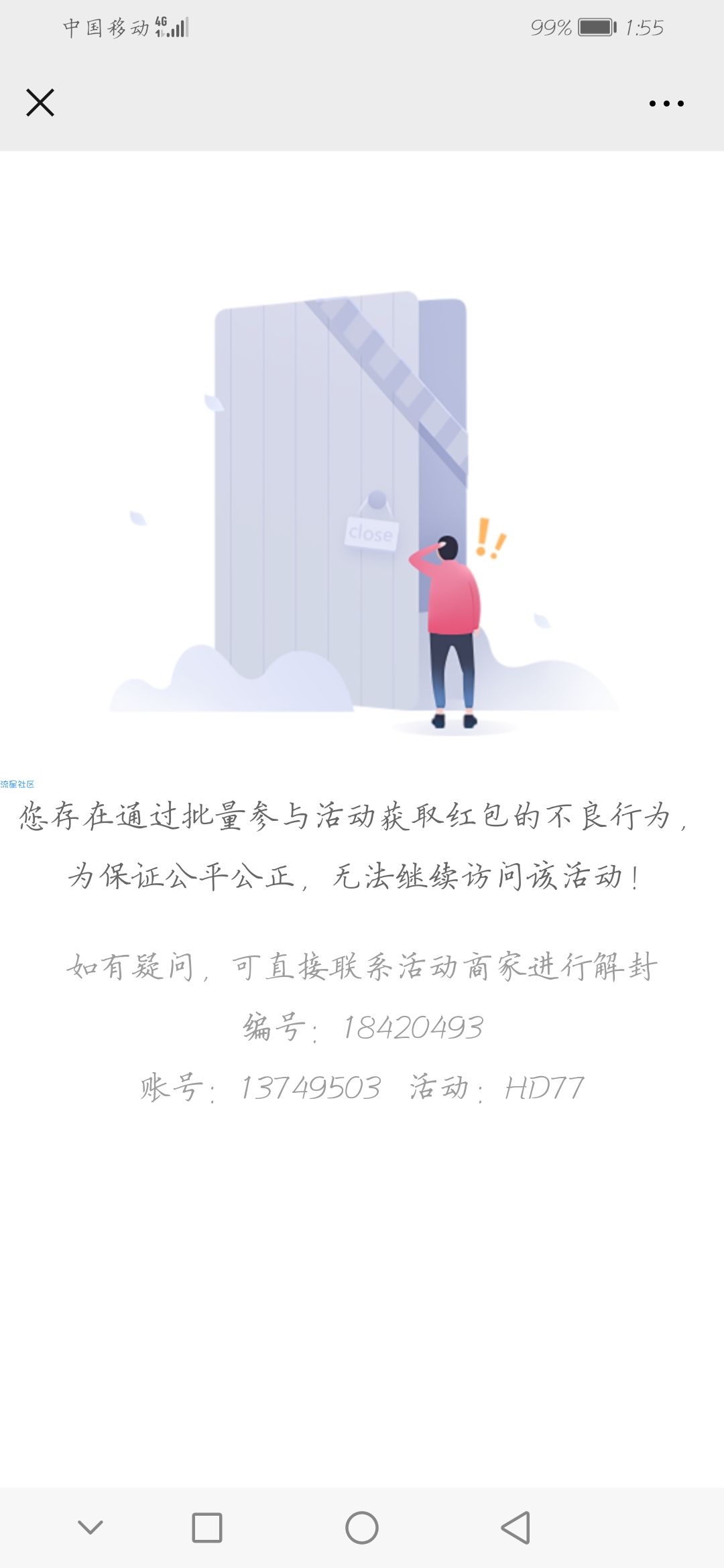Image resolution: width=724 pixels, height=1568 pixels.
Task: Open the three-dot overflow menu
Action: coord(666,103)
